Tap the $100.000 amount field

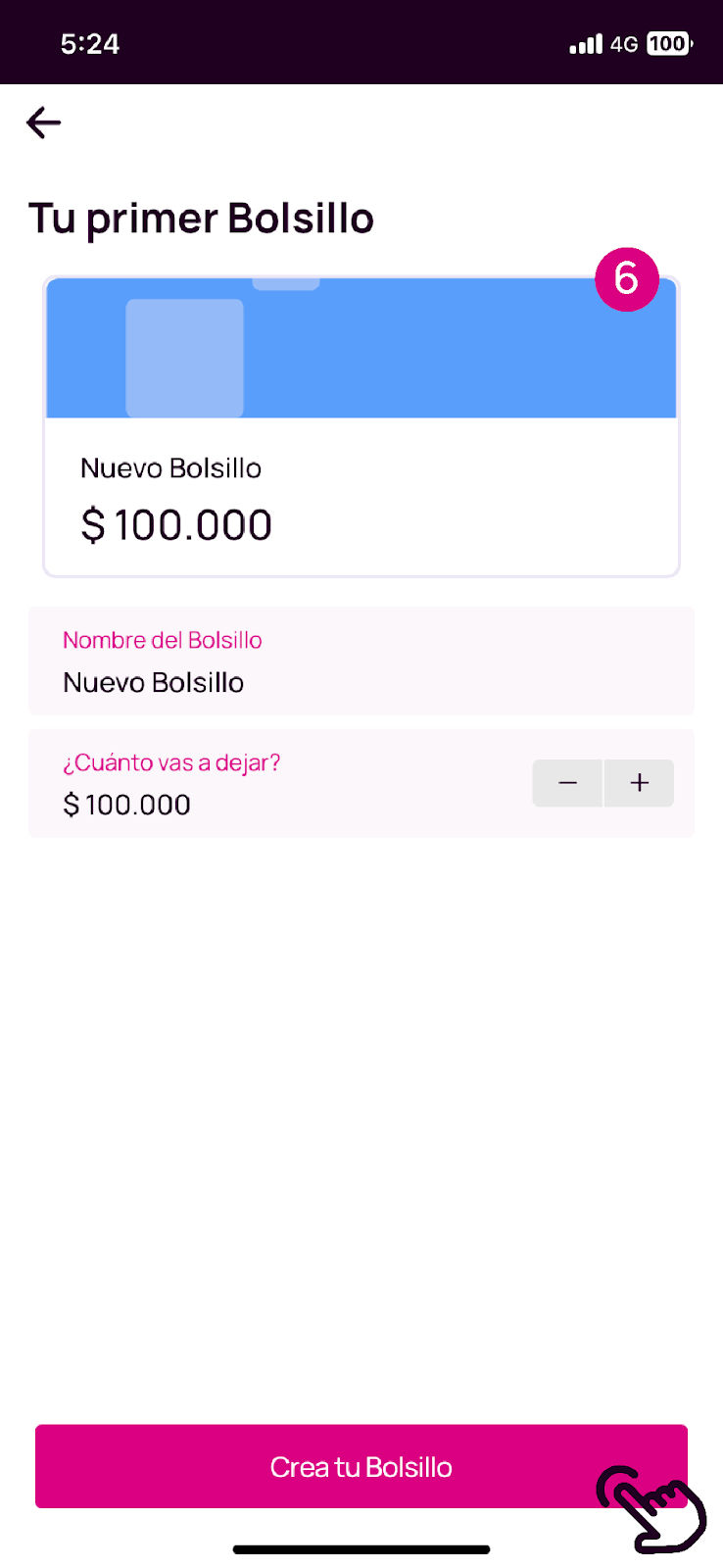[126, 805]
